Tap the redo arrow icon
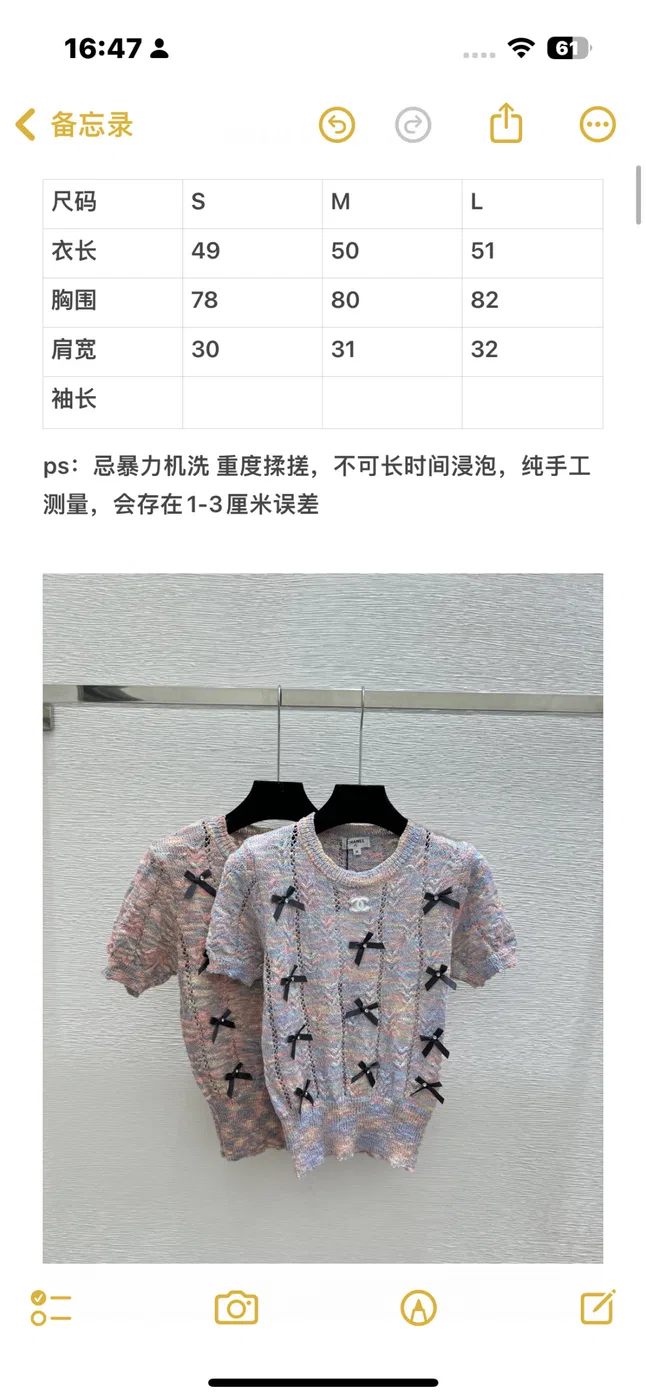 click(x=413, y=125)
